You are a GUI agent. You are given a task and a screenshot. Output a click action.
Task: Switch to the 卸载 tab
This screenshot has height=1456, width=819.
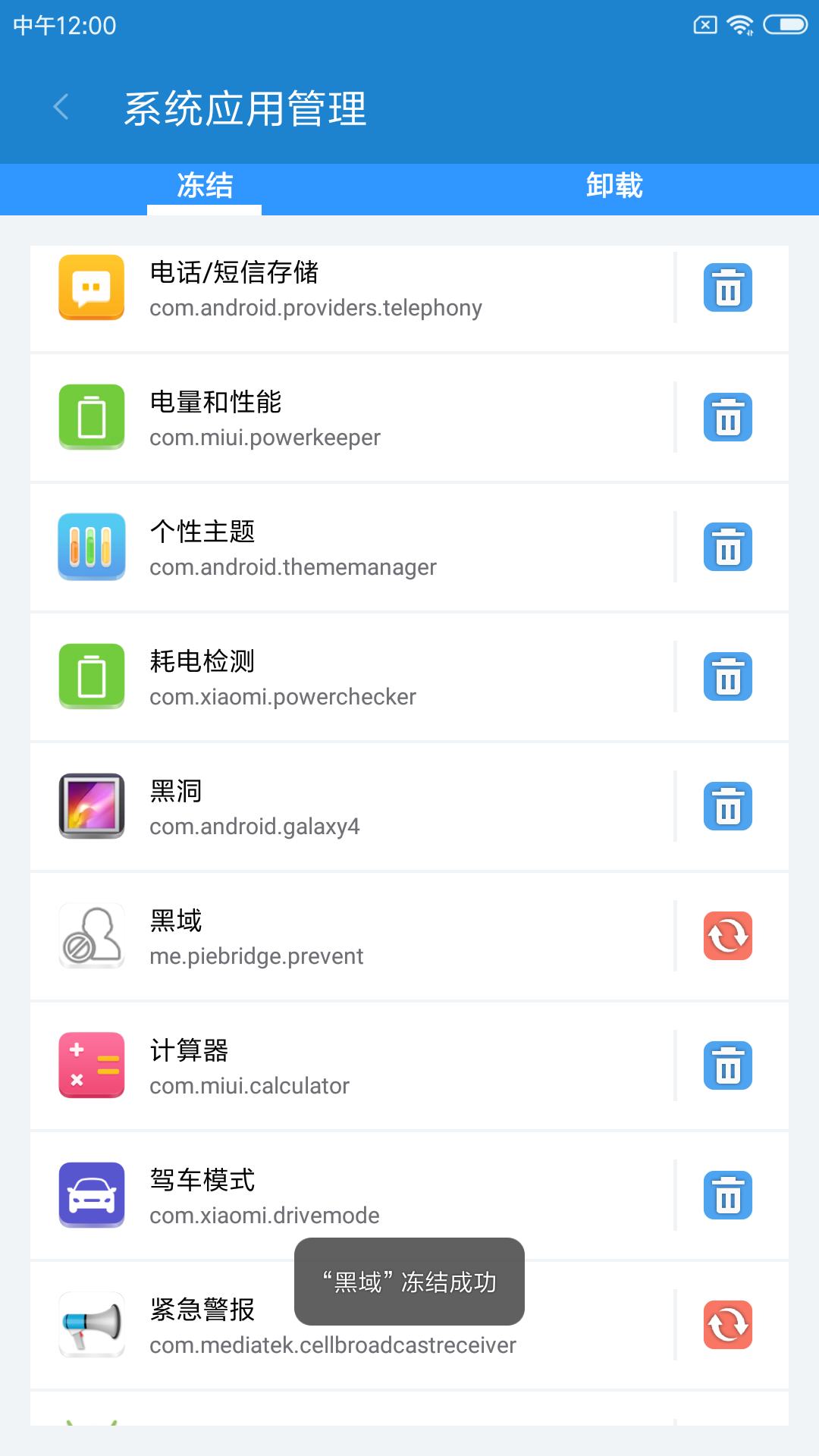pos(614,186)
